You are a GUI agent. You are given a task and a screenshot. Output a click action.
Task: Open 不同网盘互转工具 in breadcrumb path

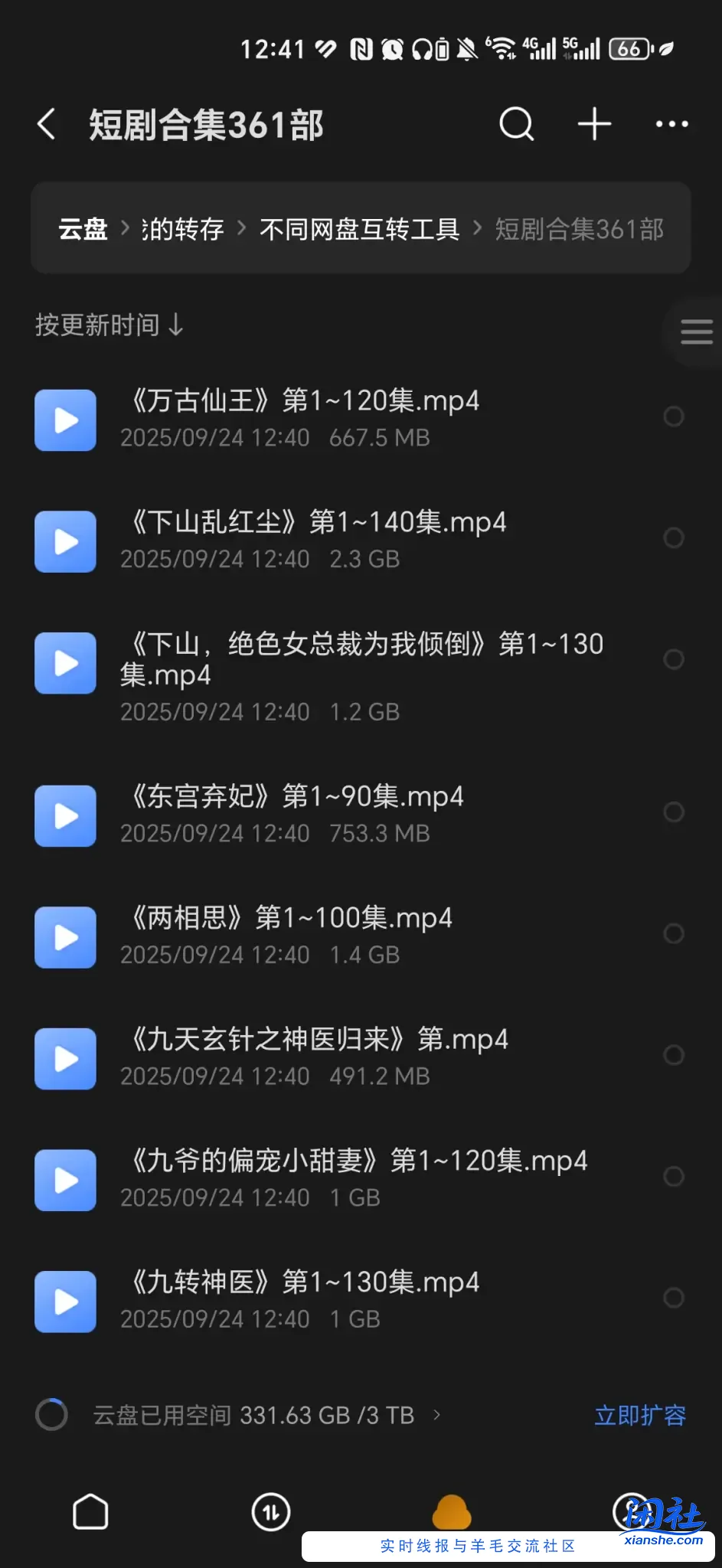tap(359, 228)
